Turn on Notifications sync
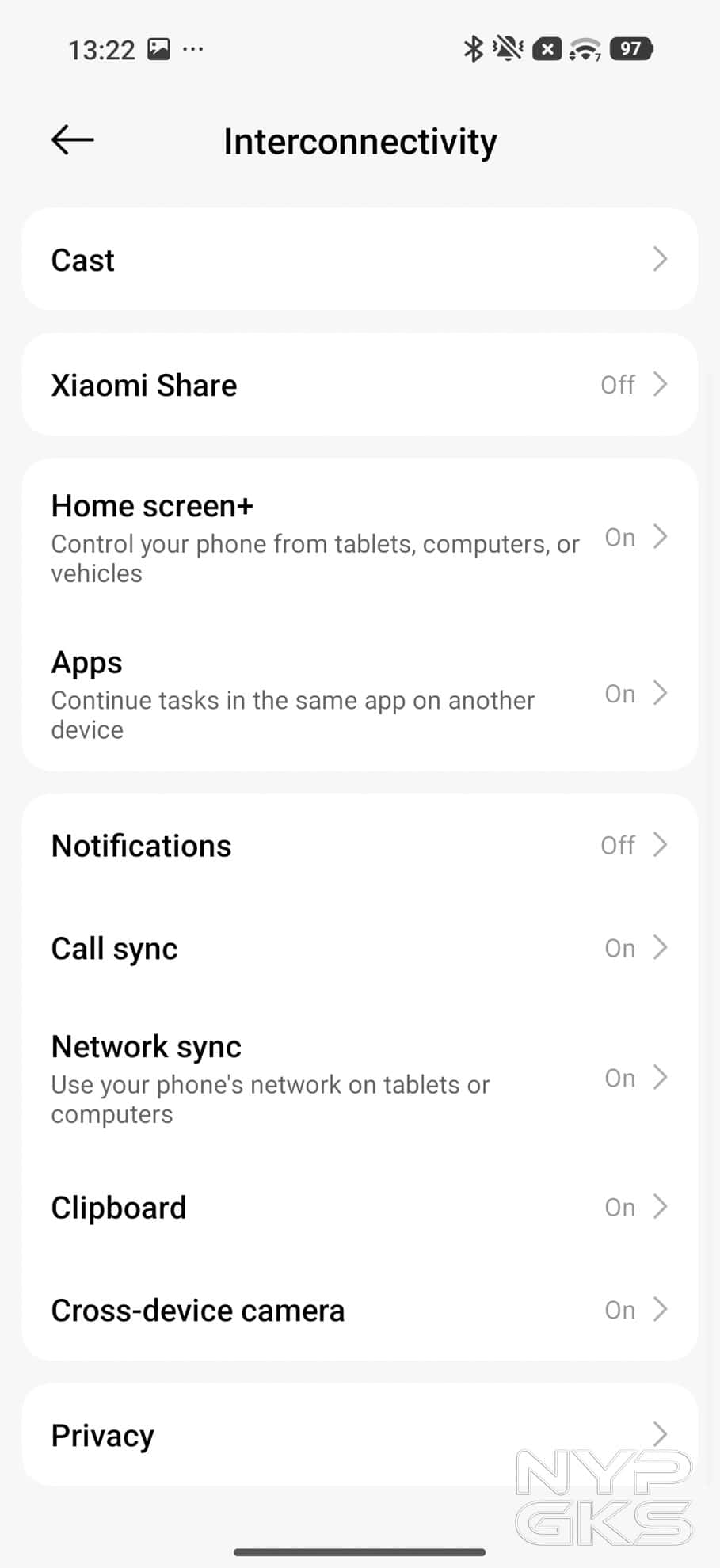The height and width of the screenshot is (1568, 720). pos(360,845)
